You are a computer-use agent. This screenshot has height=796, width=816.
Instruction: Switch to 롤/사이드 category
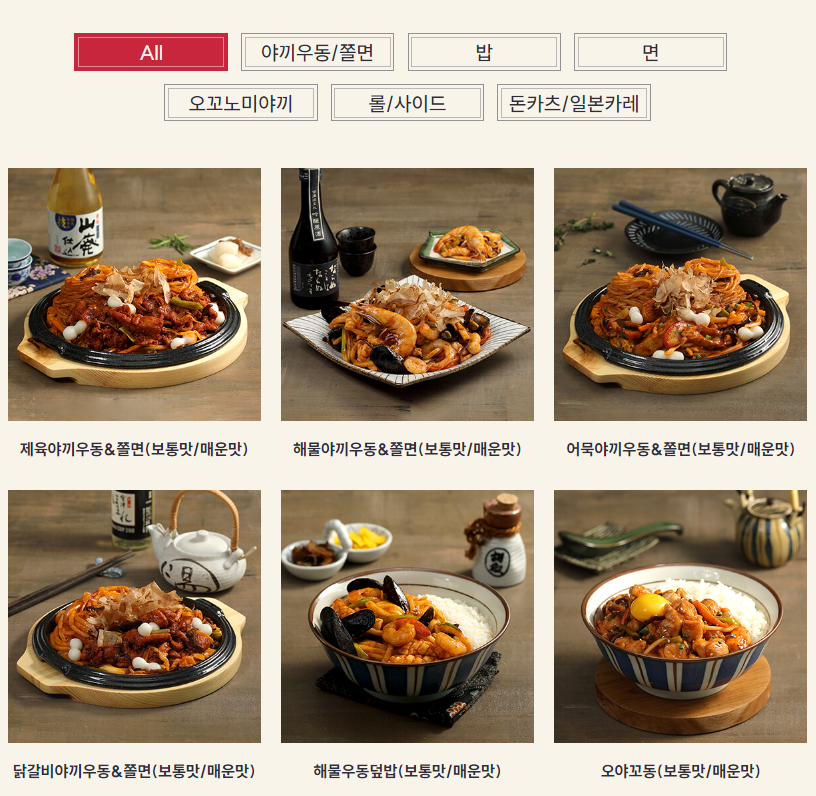[407, 103]
